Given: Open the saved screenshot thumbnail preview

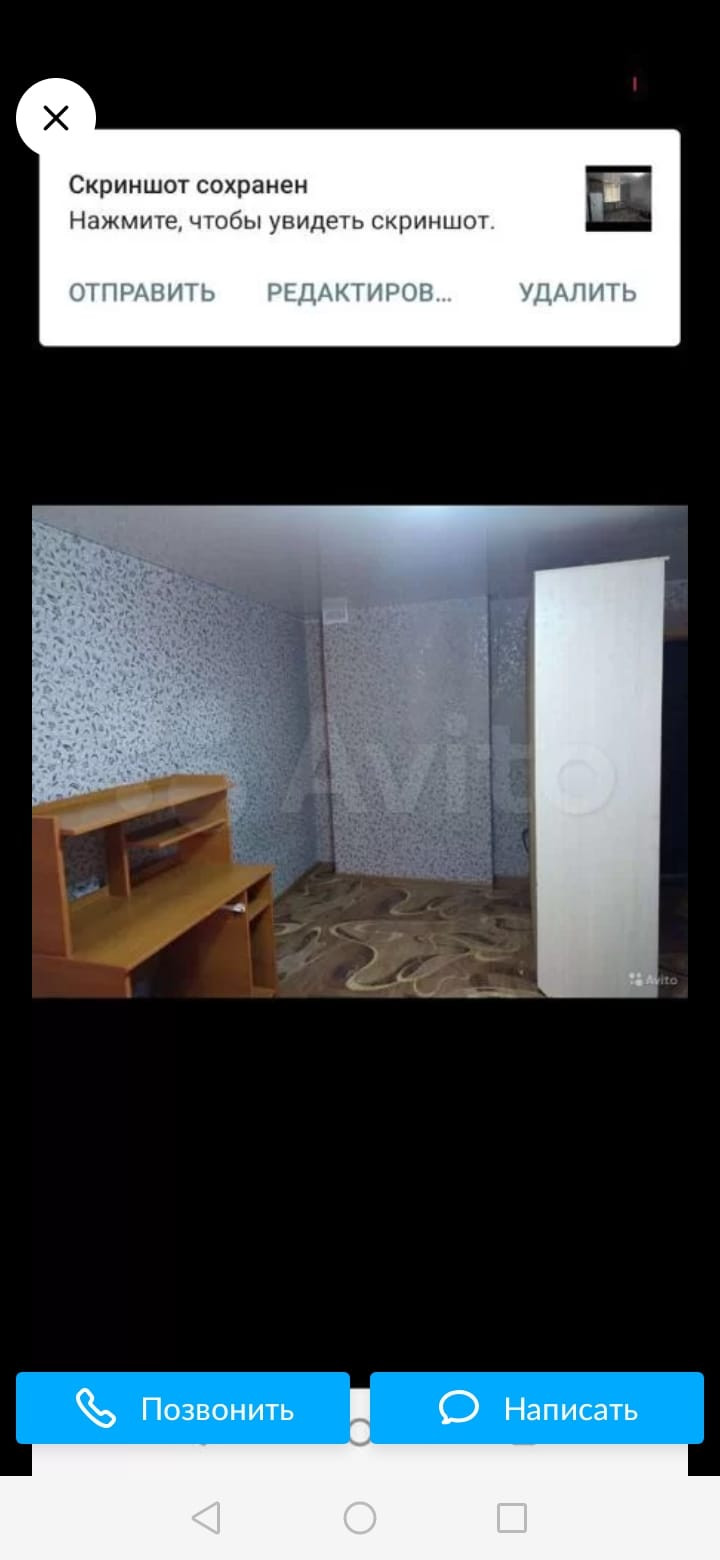Looking at the screenshot, I should pos(618,199).
